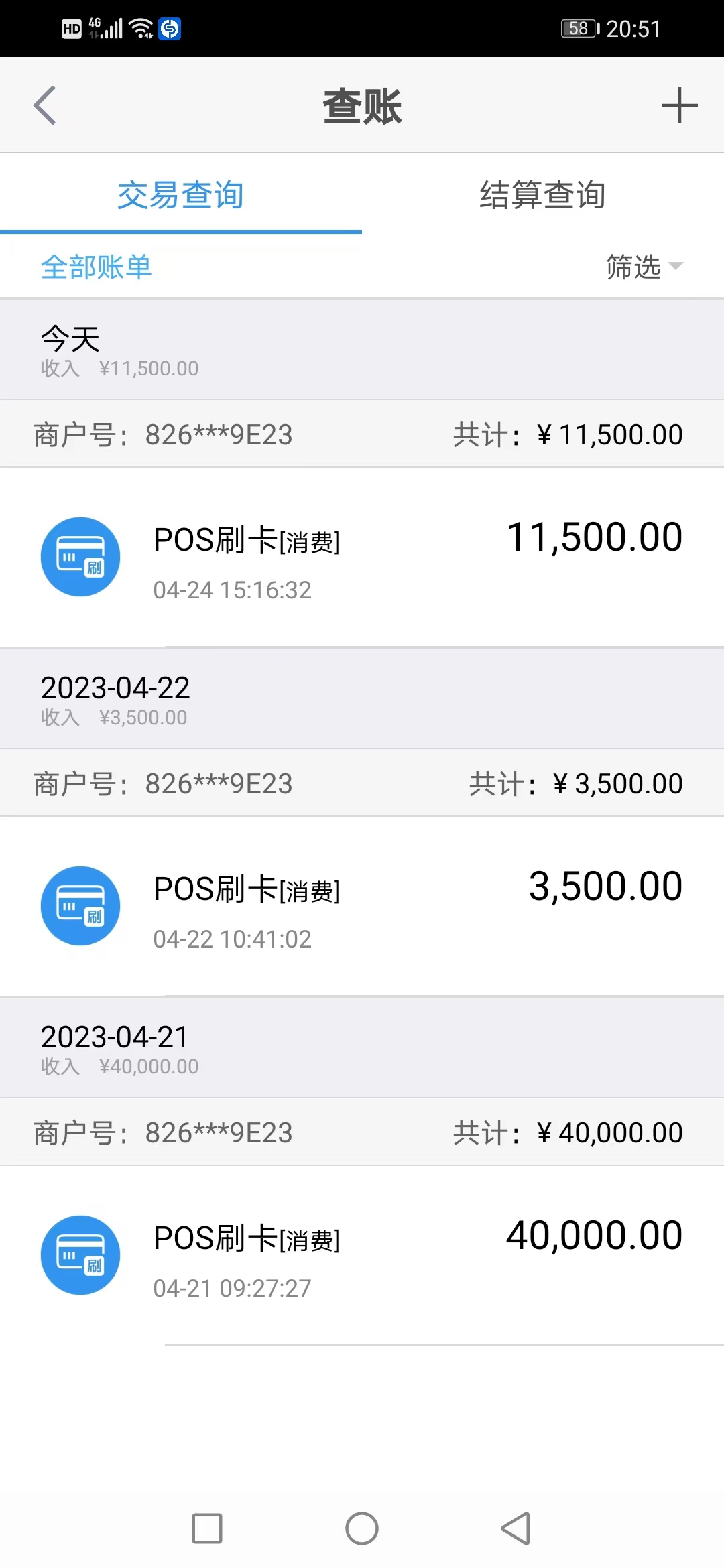The image size is (724, 1568).
Task: Open the 3,500.00 POS刷卡 transaction
Action: [x=362, y=907]
